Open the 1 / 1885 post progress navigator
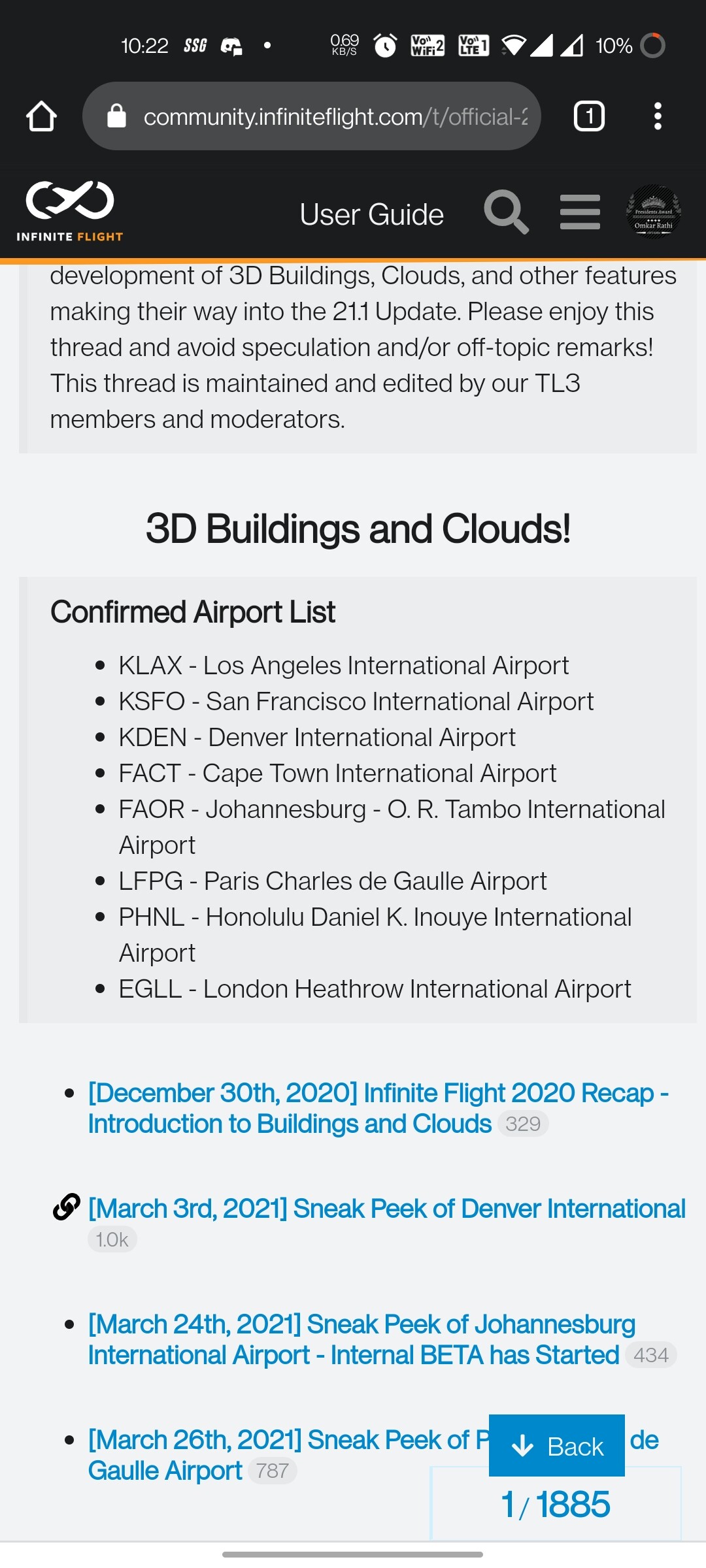 click(x=556, y=1505)
